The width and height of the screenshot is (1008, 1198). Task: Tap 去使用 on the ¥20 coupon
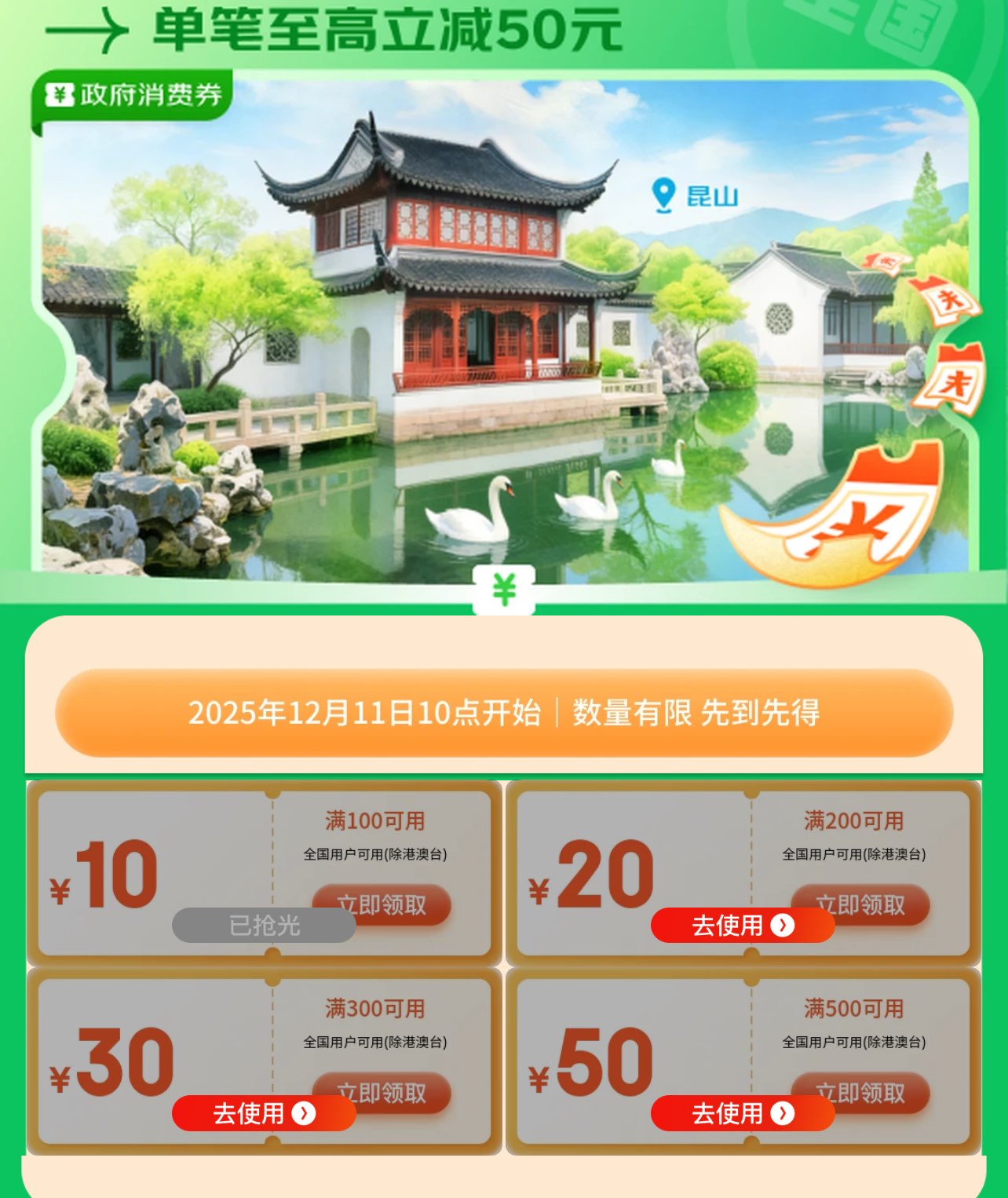click(x=742, y=926)
